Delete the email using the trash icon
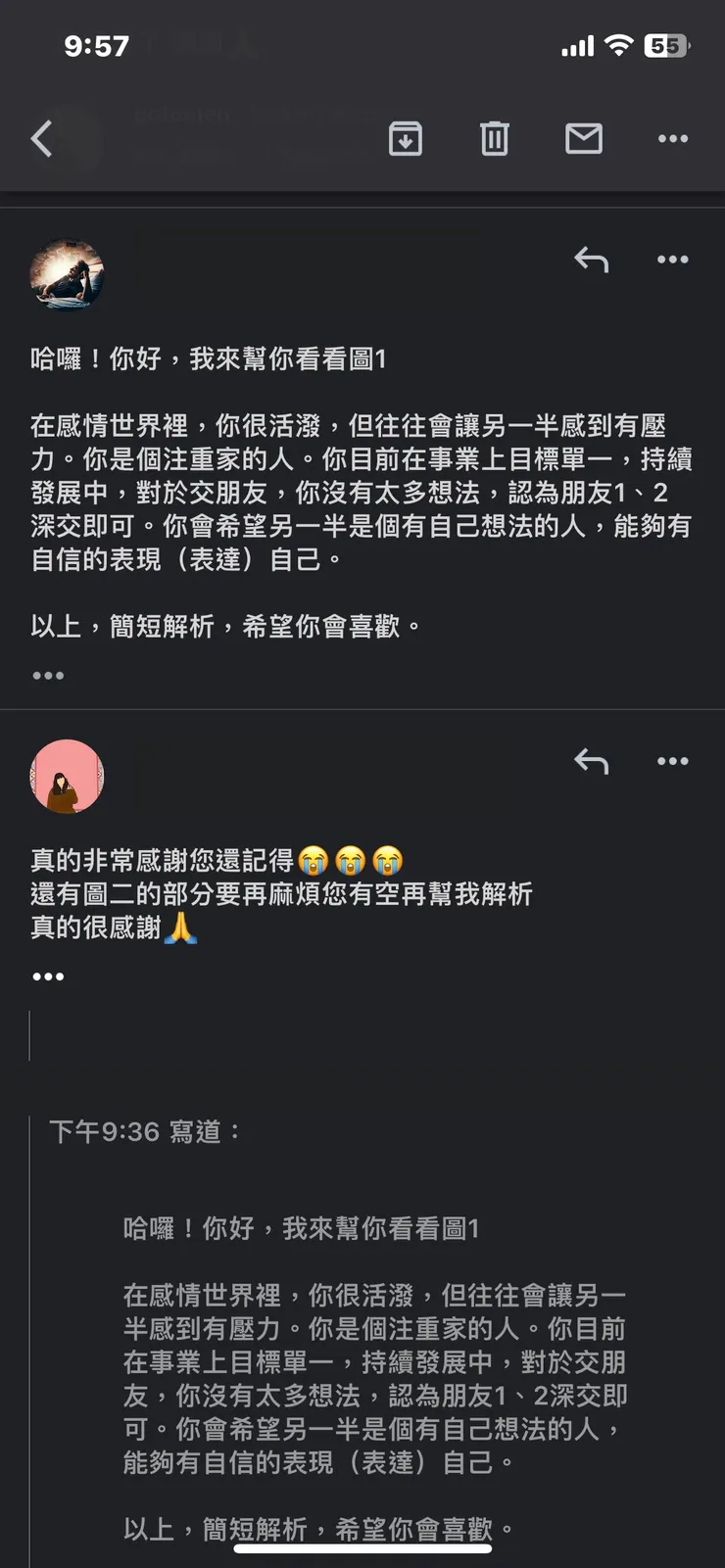 pos(495,139)
